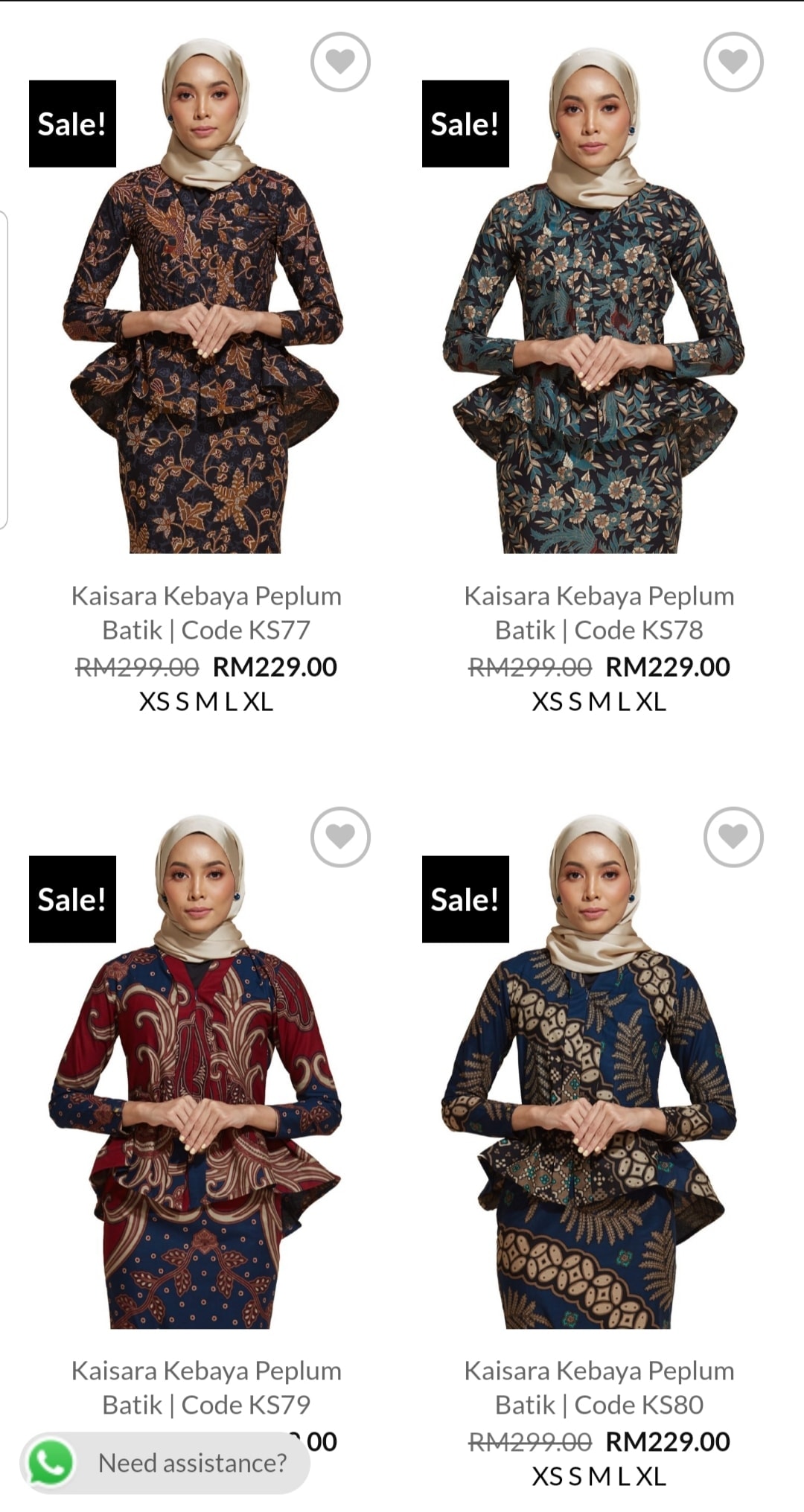Image resolution: width=804 pixels, height=1512 pixels.
Task: Add Code KS78 kebaya to wishlist
Action: [x=733, y=62]
